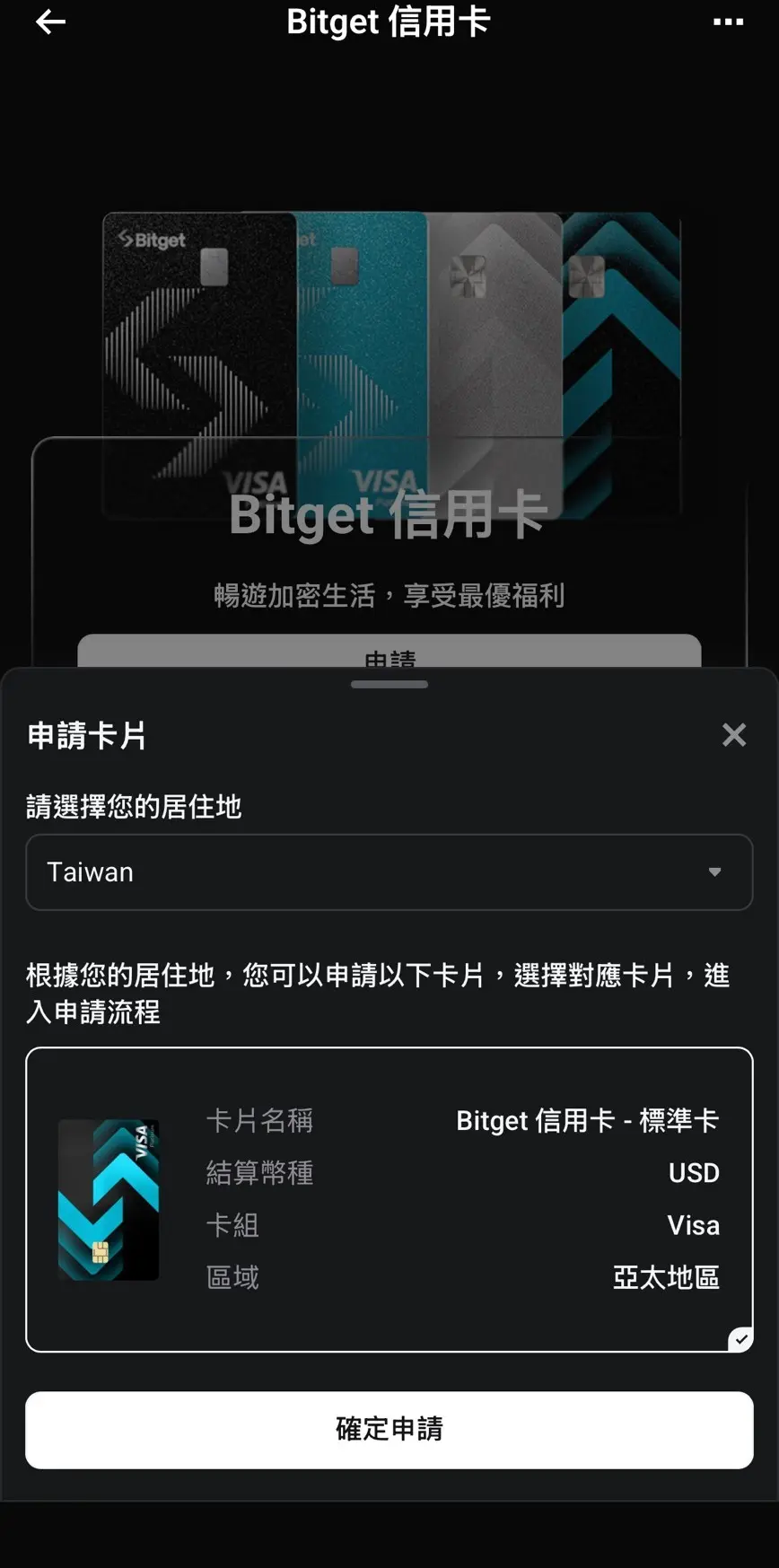The height and width of the screenshot is (1568, 779).
Task: Close the 申請卡片 bottom sheet
Action: [x=734, y=735]
